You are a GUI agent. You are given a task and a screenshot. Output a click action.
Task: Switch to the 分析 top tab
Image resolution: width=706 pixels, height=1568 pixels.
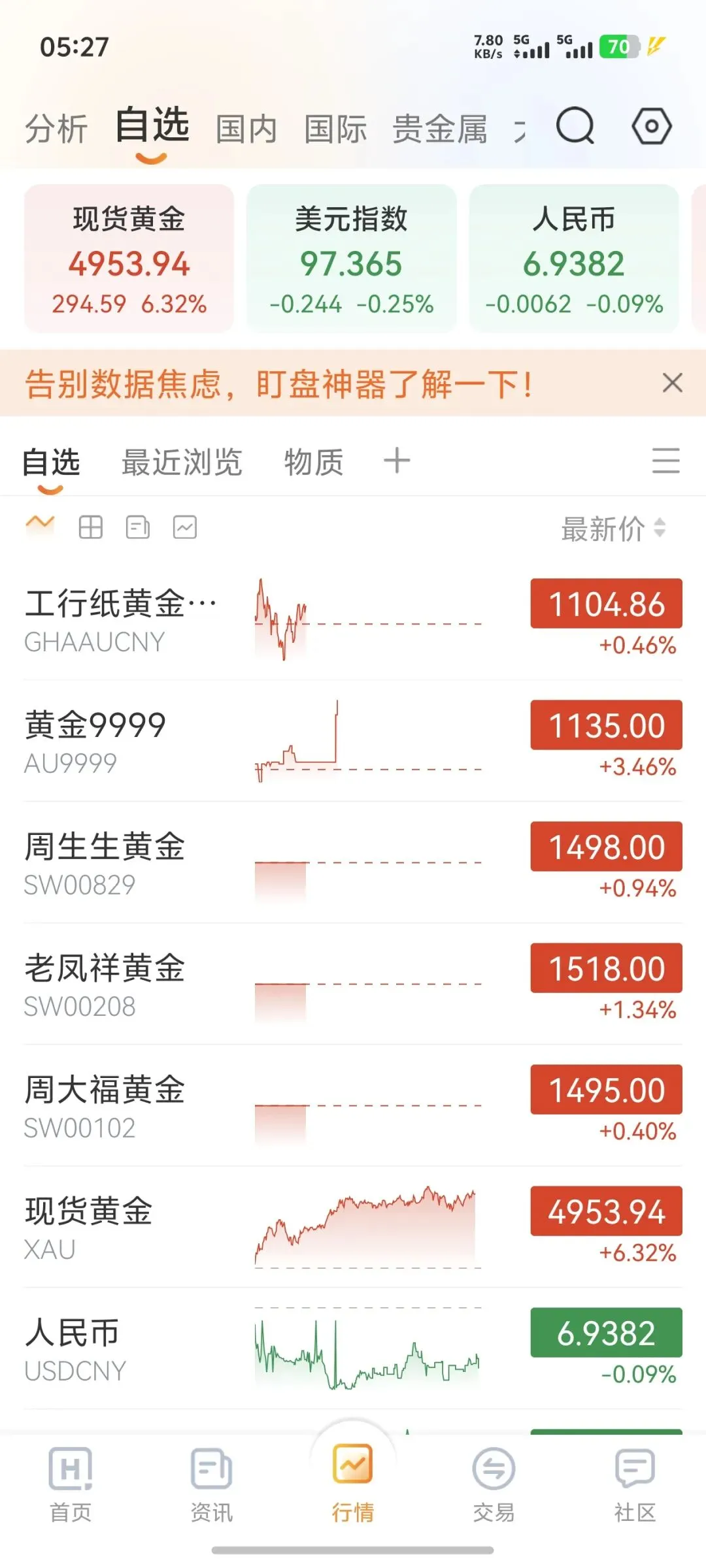click(56, 128)
